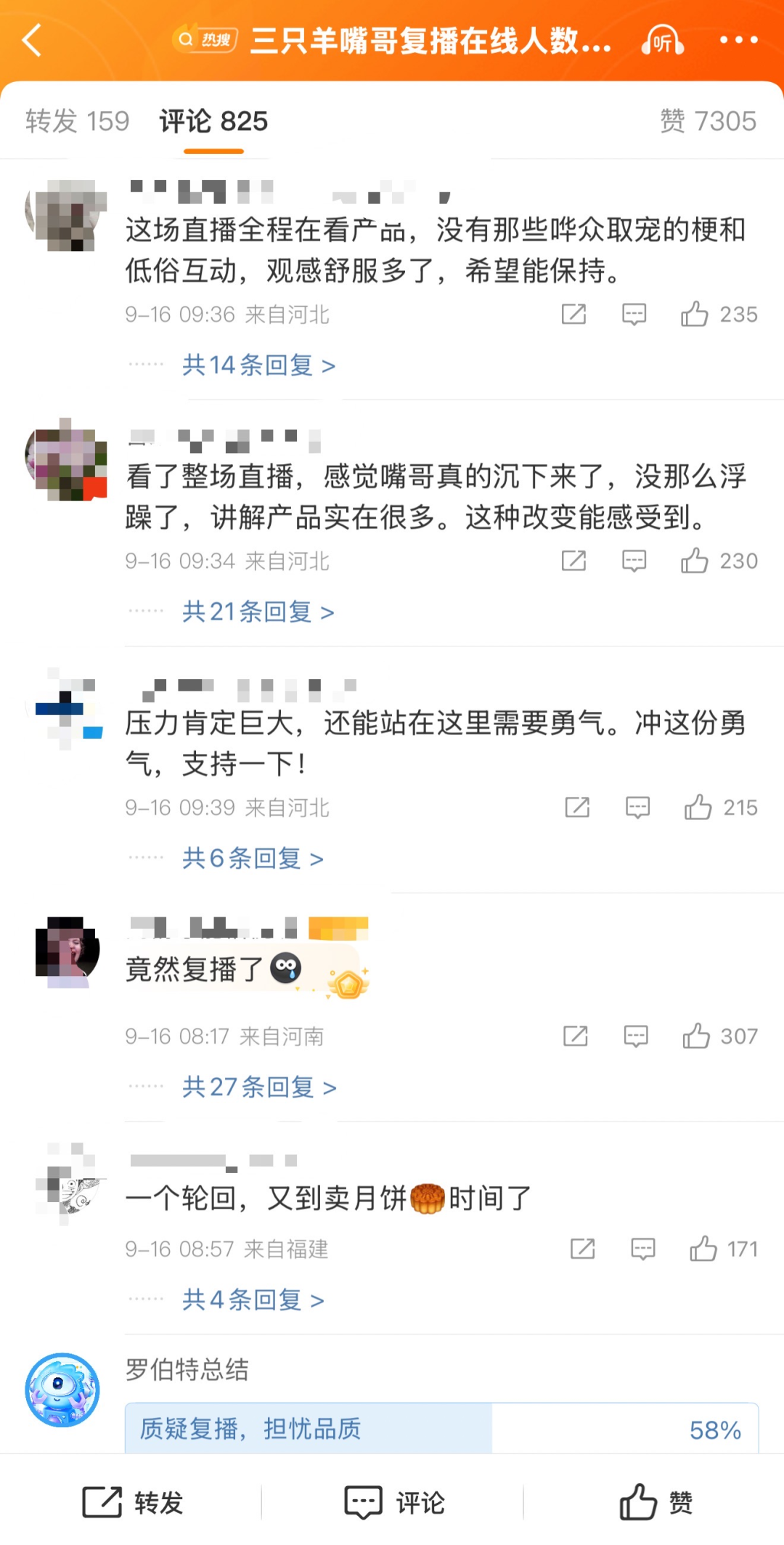Expand 共14条回复 replies
The width and height of the screenshot is (784, 1545).
coord(258,365)
